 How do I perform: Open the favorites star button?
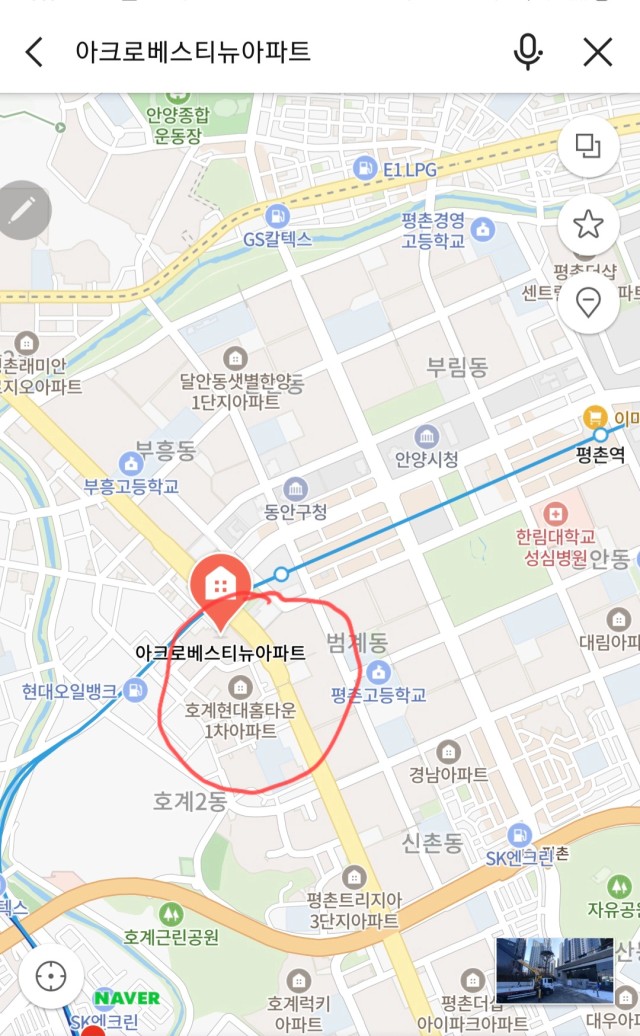coord(588,224)
